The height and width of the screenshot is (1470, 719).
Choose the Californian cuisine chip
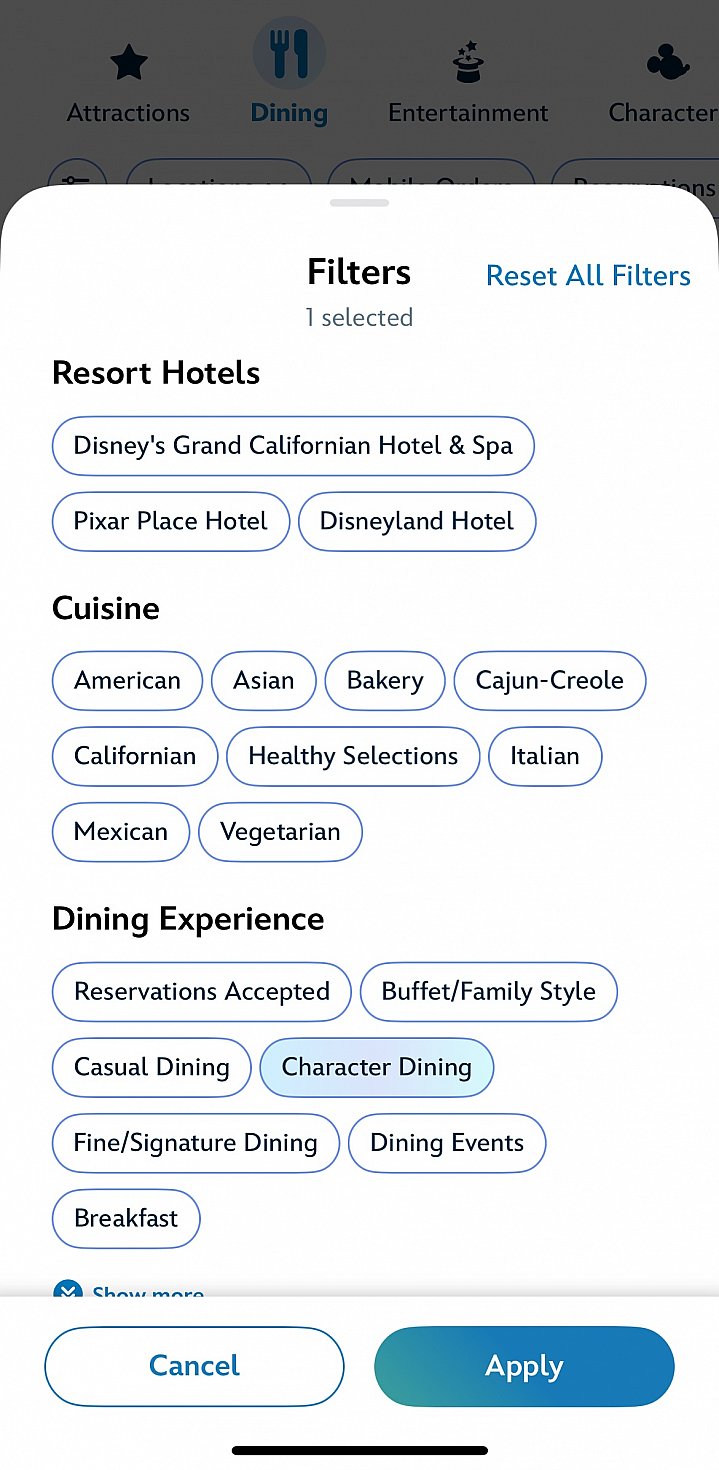(x=135, y=756)
